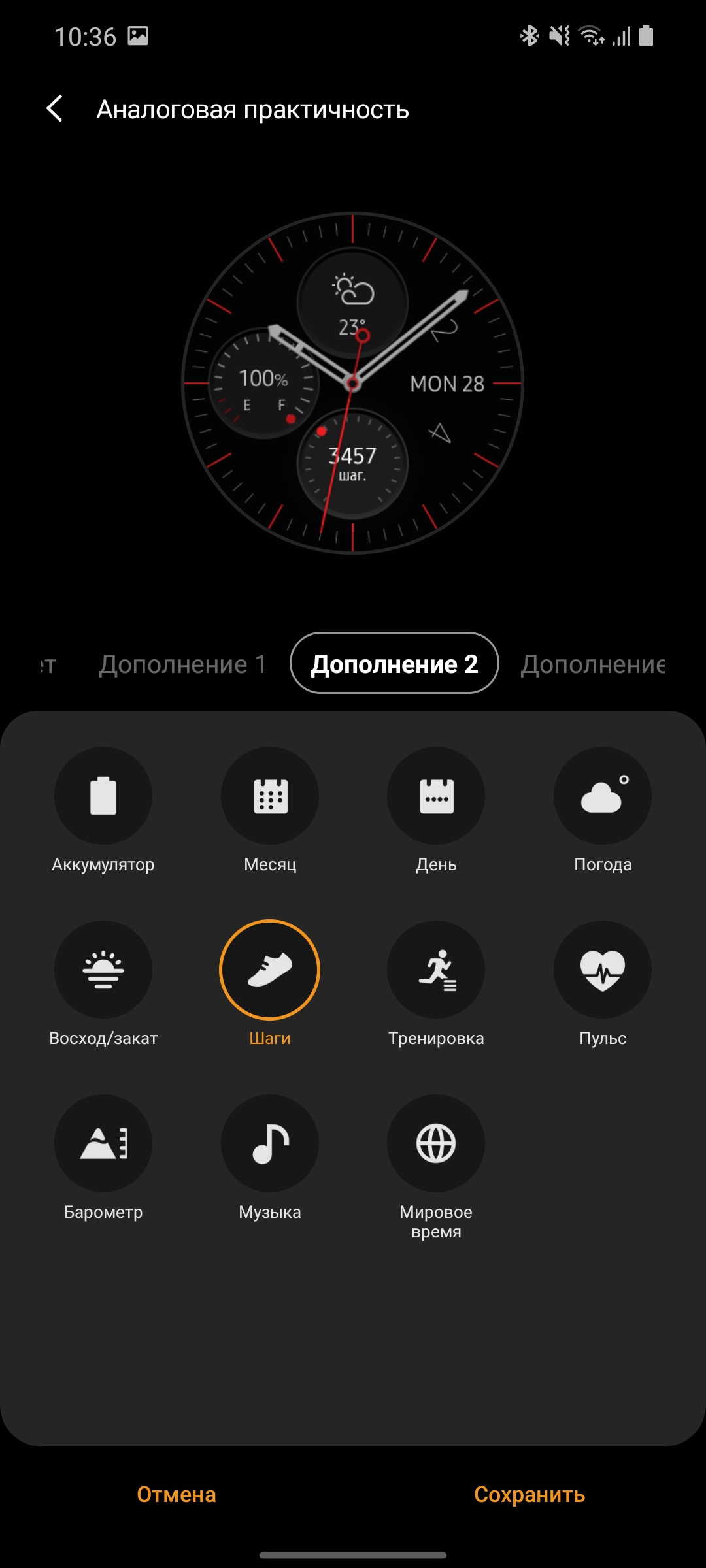This screenshot has height=1568, width=706.
Task: Open the partially visible Дополнение tab on the right
Action: tap(592, 664)
